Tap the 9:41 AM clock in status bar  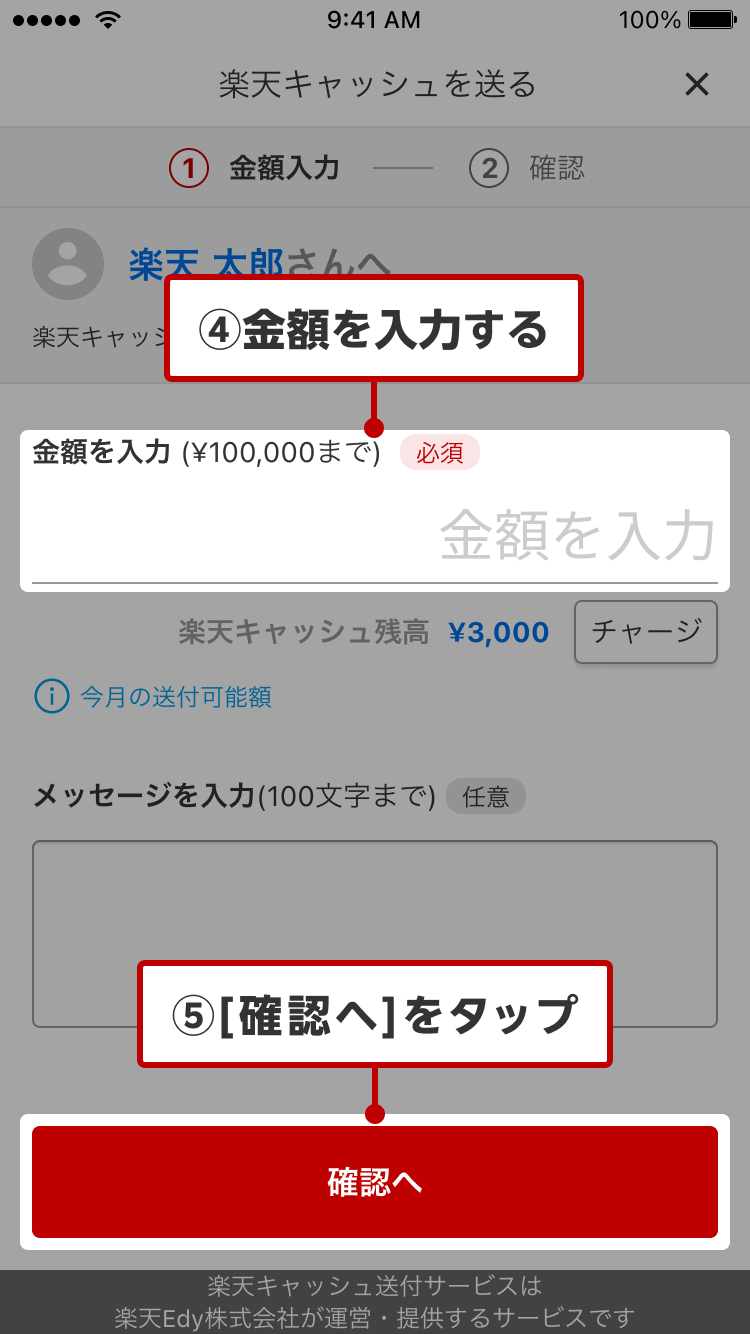point(375,18)
